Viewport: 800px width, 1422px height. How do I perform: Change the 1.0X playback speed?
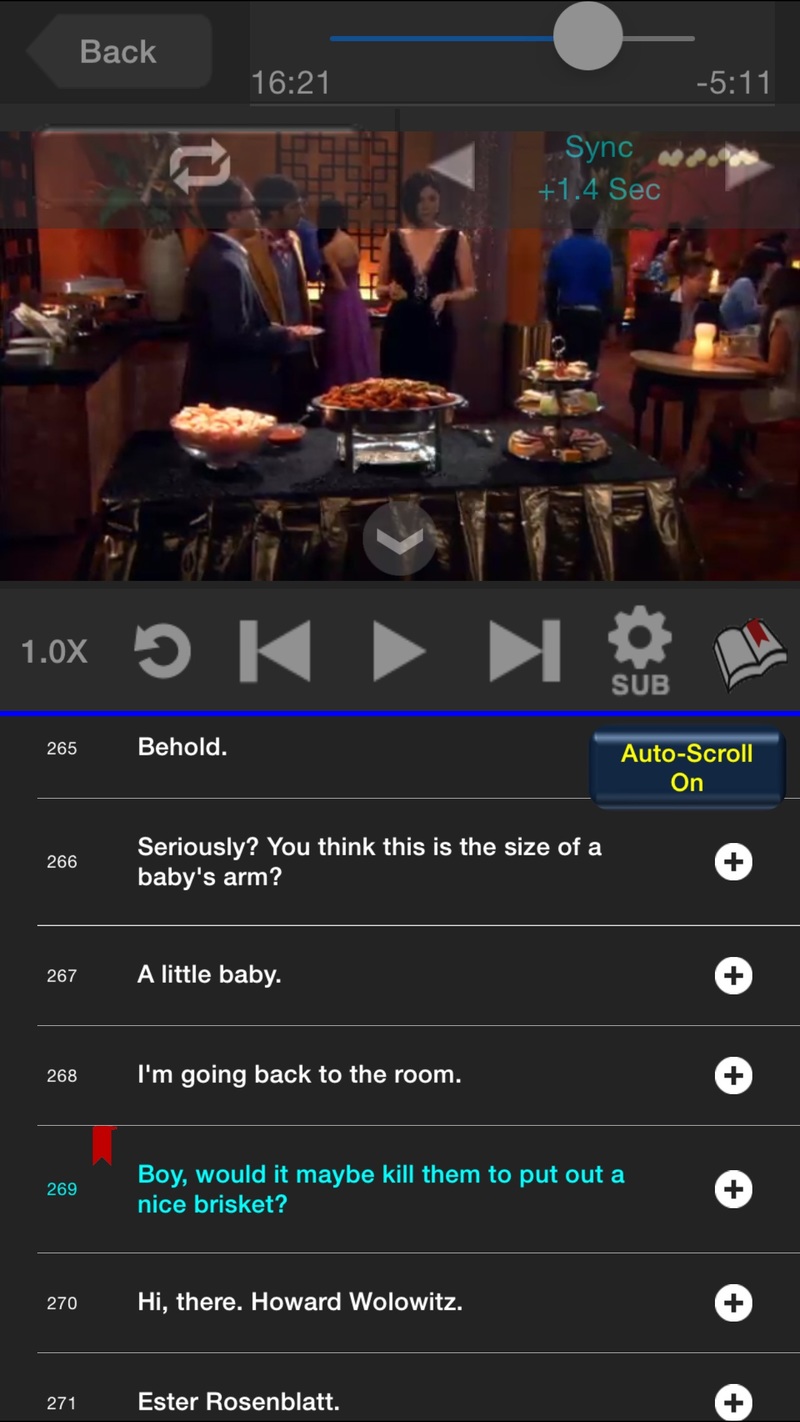point(55,652)
